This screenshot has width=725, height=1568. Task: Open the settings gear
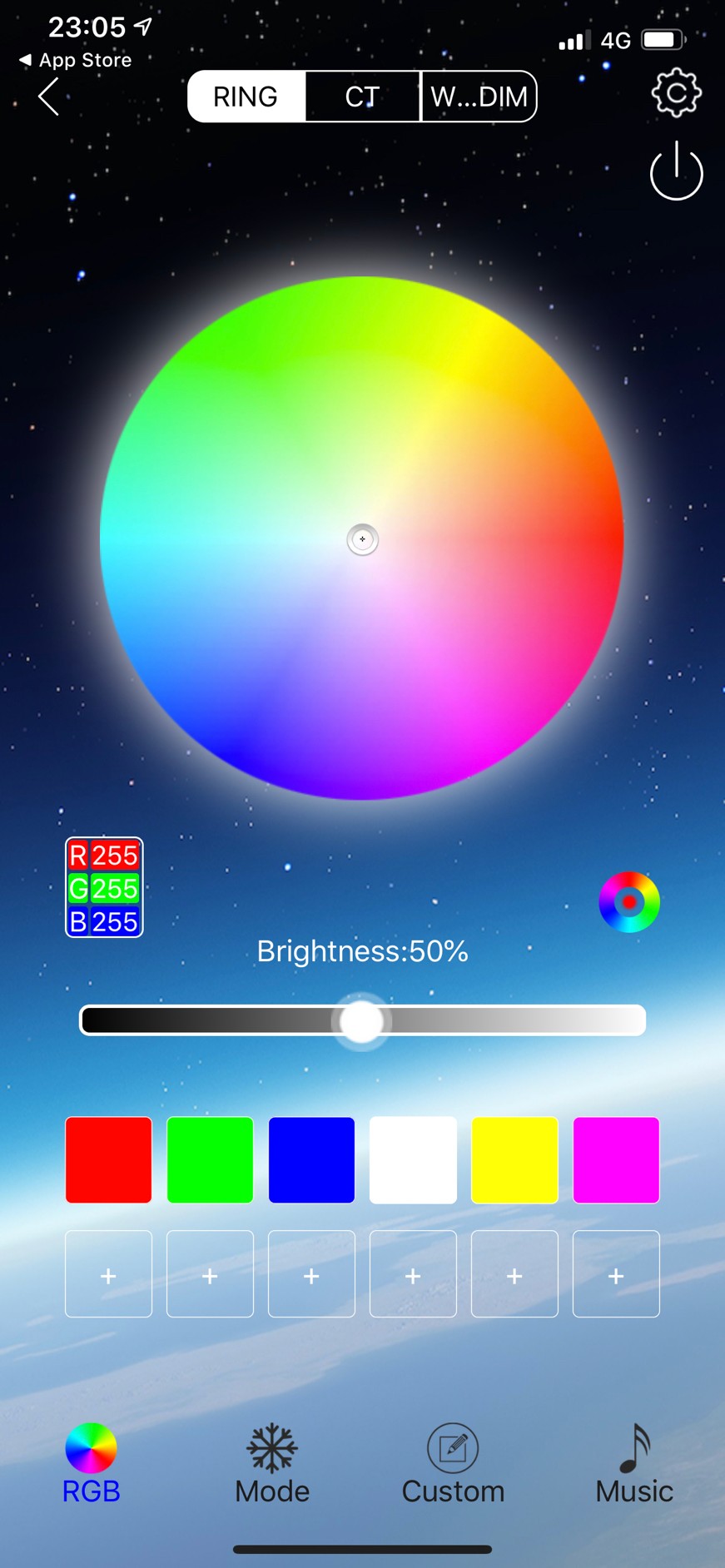(676, 92)
